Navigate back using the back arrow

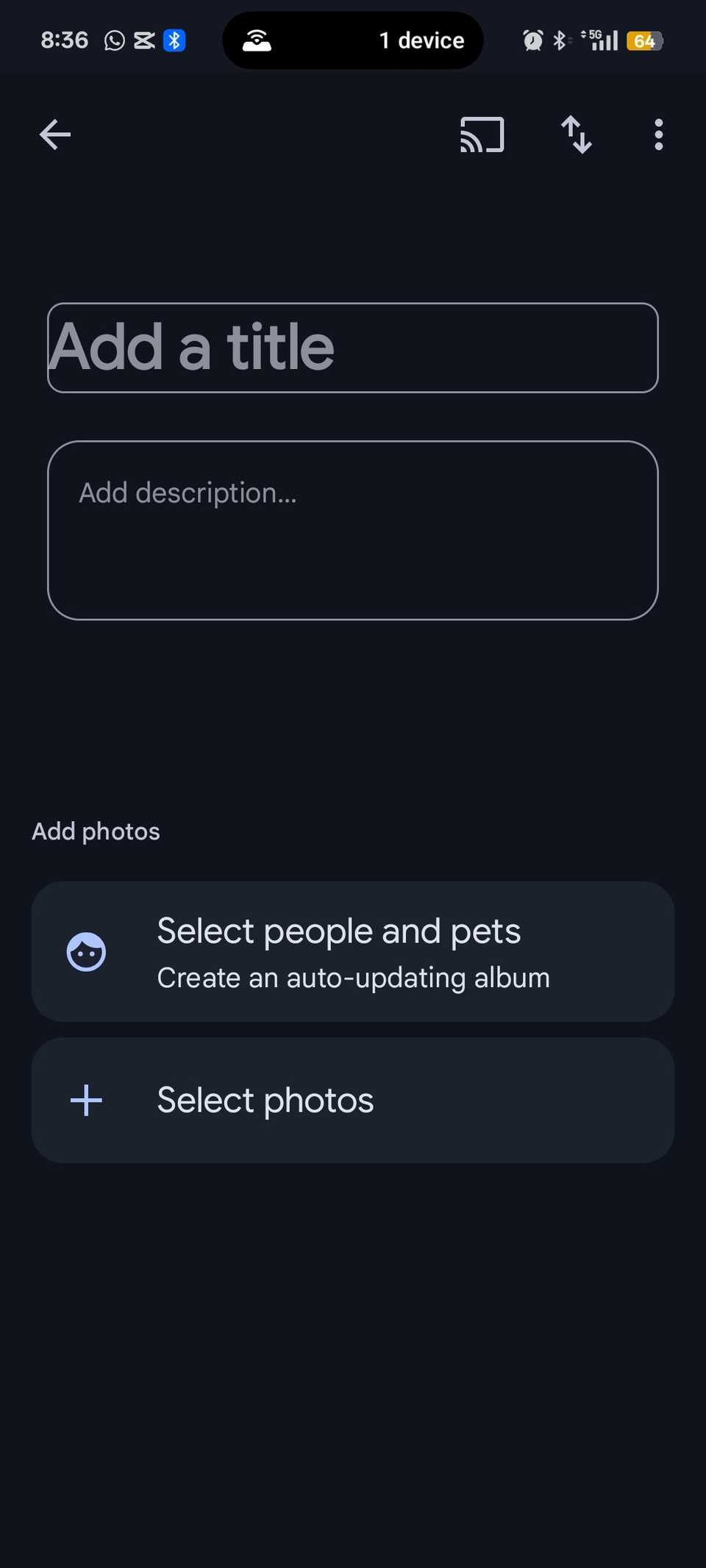[x=54, y=134]
